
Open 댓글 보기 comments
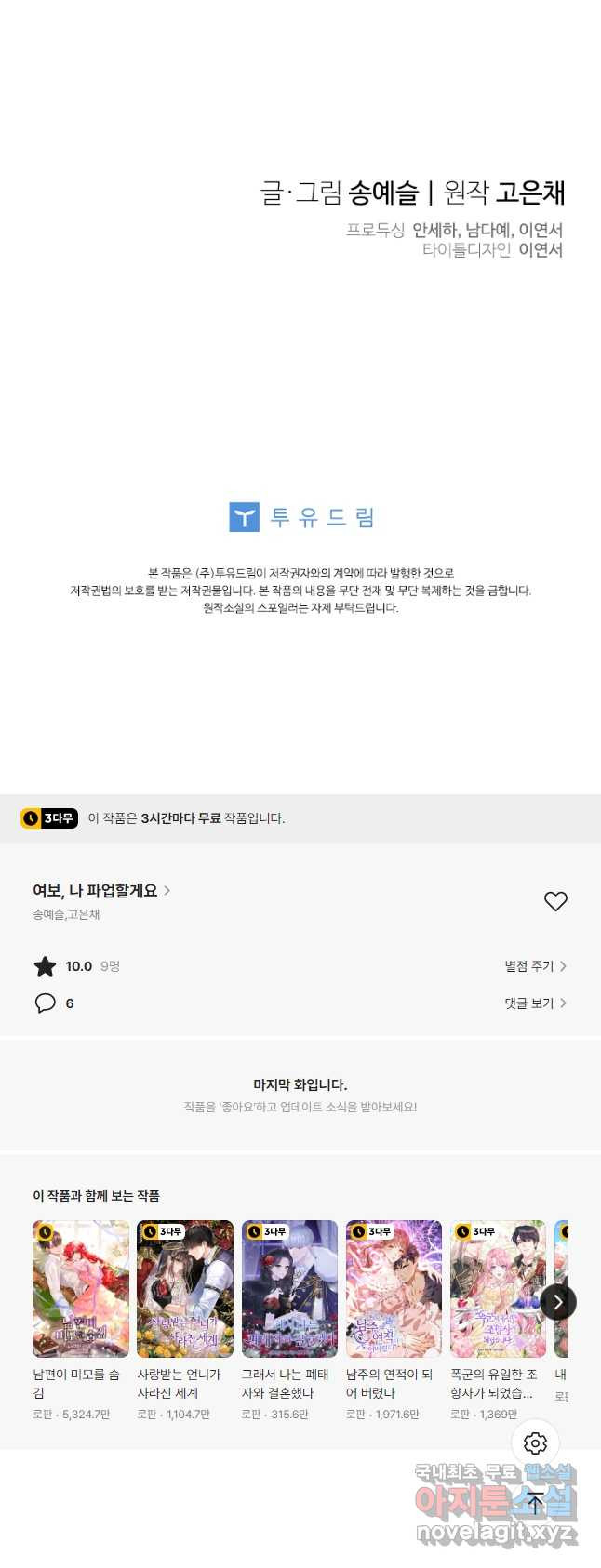[535, 1003]
